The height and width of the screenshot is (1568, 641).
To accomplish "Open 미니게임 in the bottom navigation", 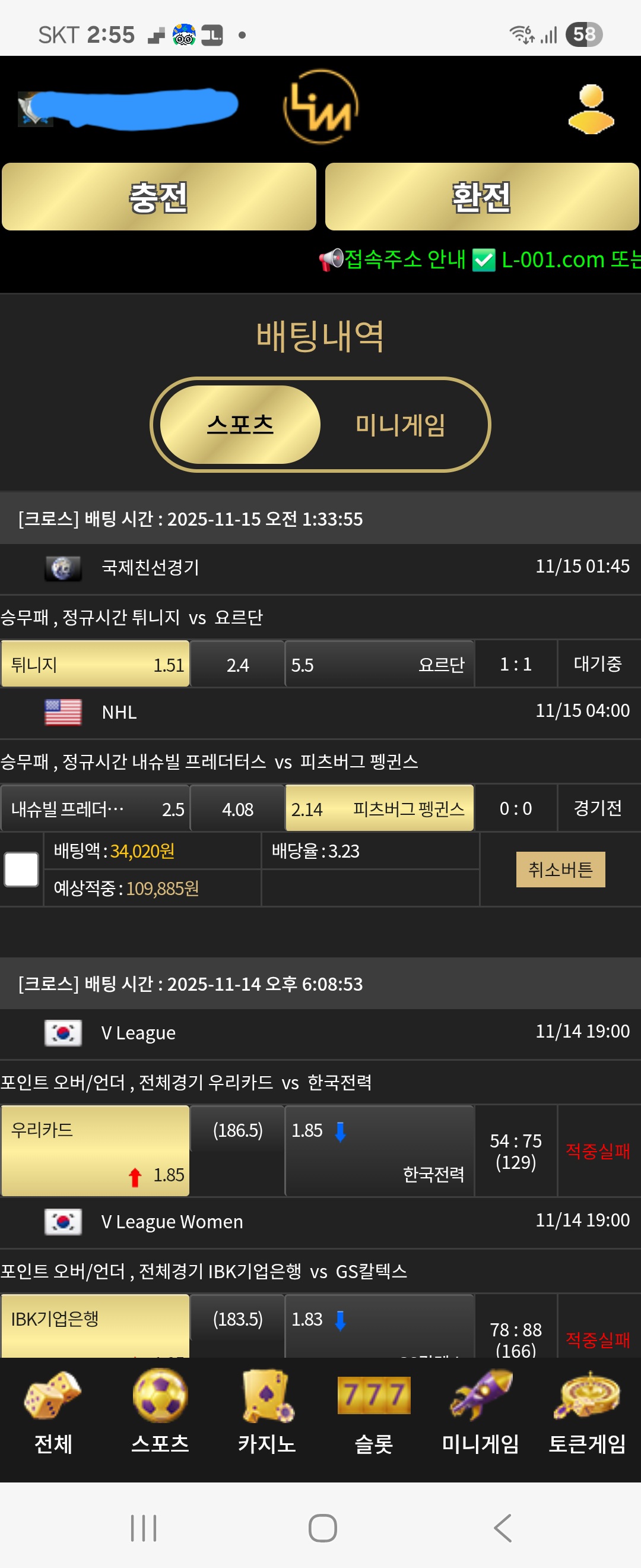I will pyautogui.click(x=480, y=1412).
